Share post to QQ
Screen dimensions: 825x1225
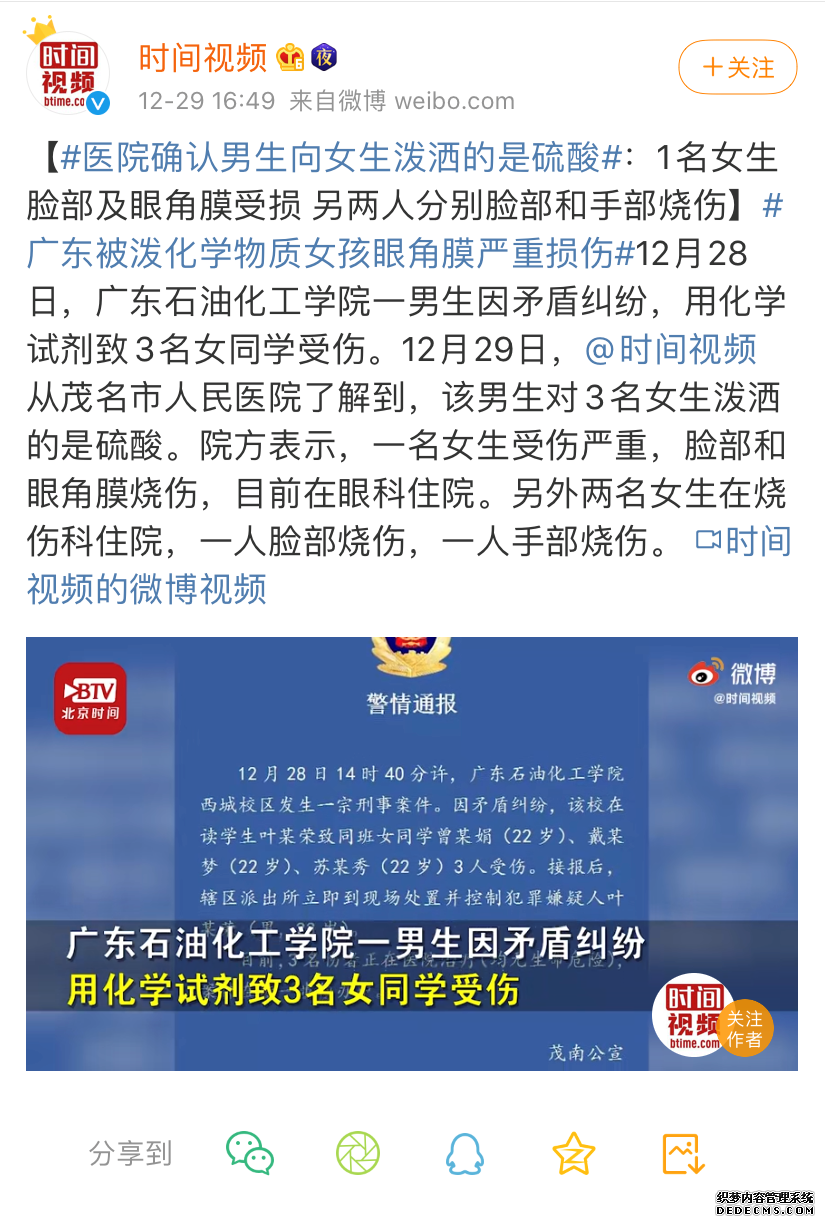click(465, 1154)
